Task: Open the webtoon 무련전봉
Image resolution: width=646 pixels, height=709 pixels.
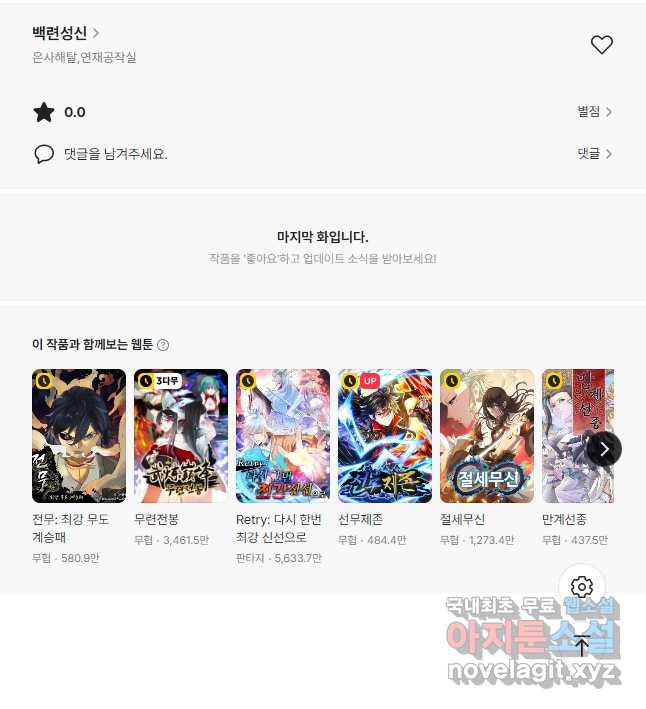Action: 181,436
